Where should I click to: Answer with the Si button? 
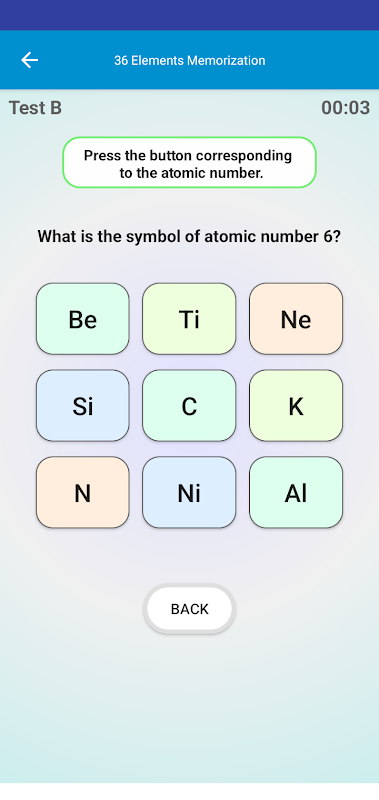point(83,406)
